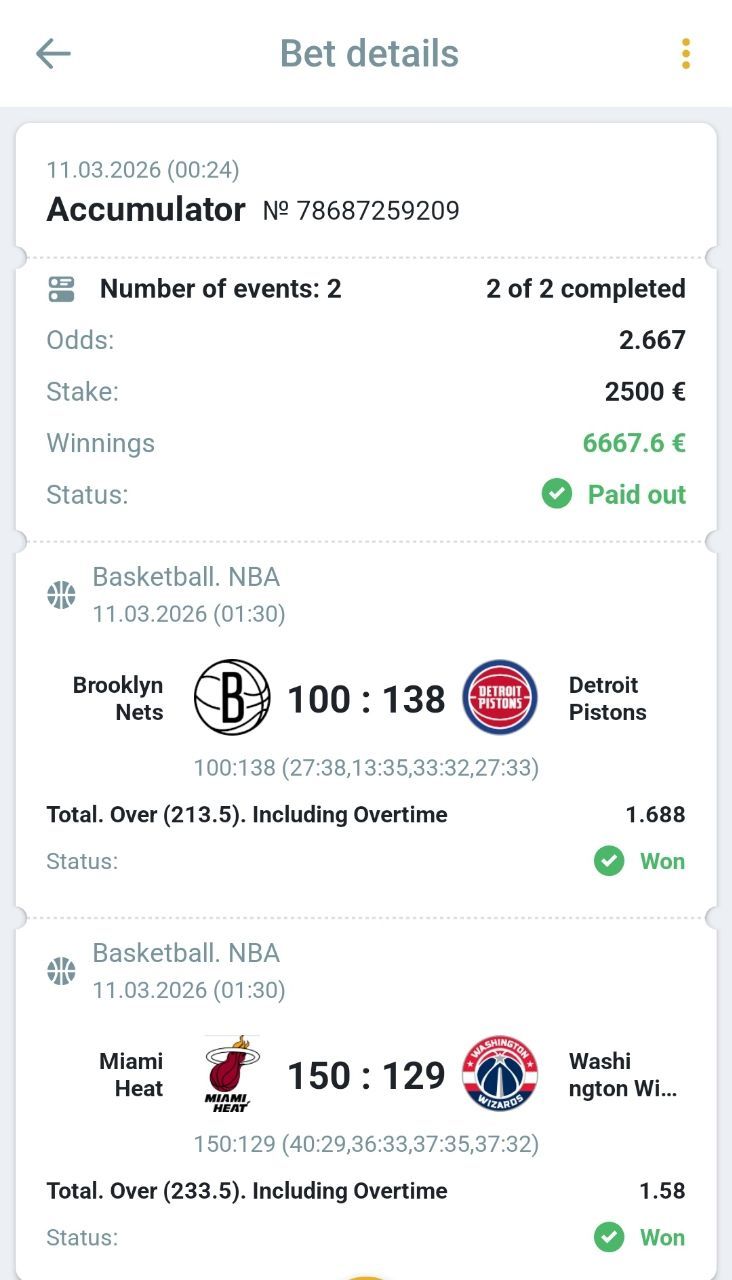Open the Brooklyn Nets vs Detroit Pistons event
Image resolution: width=732 pixels, height=1280 pixels.
[366, 699]
